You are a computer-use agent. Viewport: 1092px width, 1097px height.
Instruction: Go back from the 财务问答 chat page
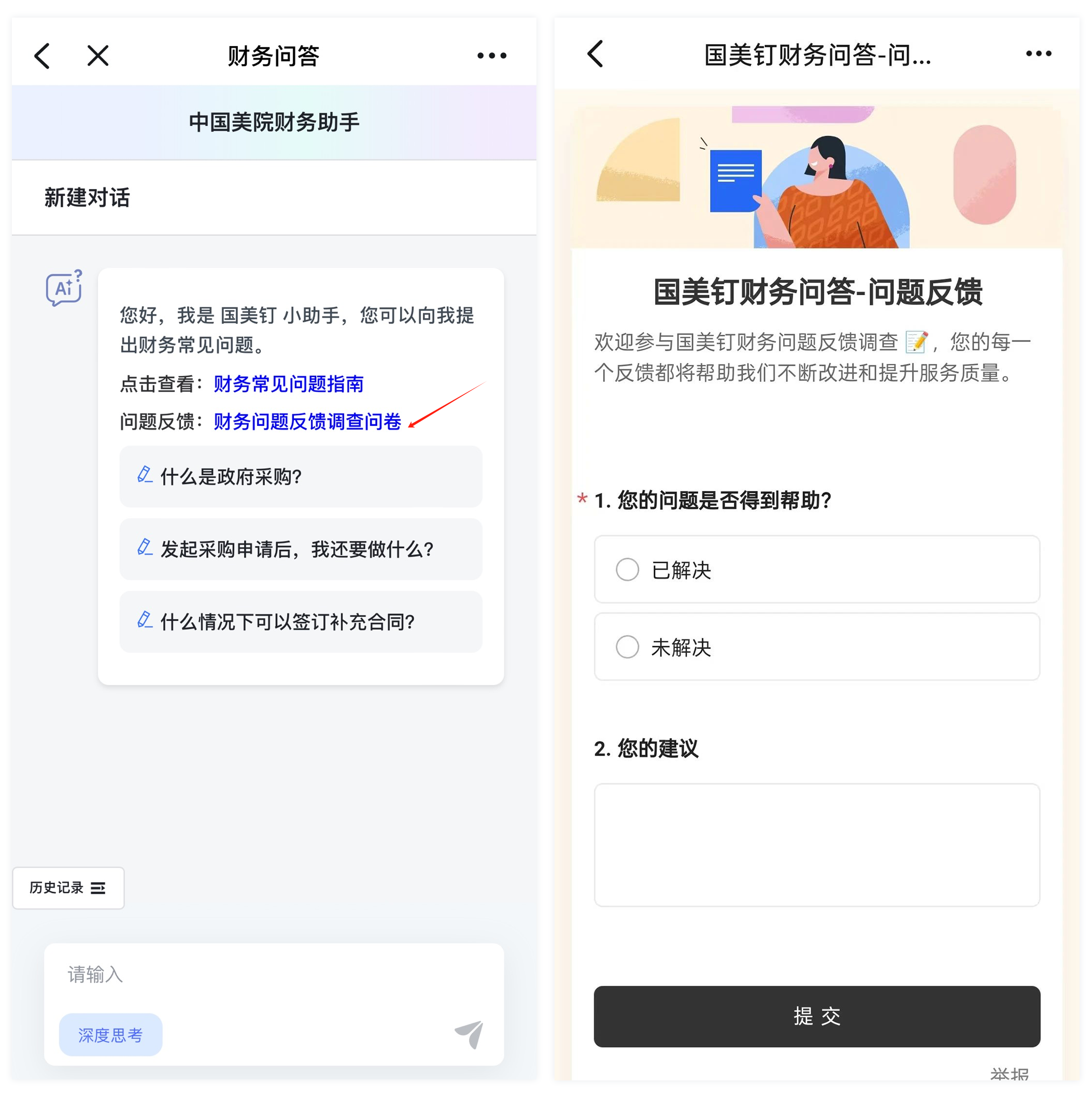[42, 55]
